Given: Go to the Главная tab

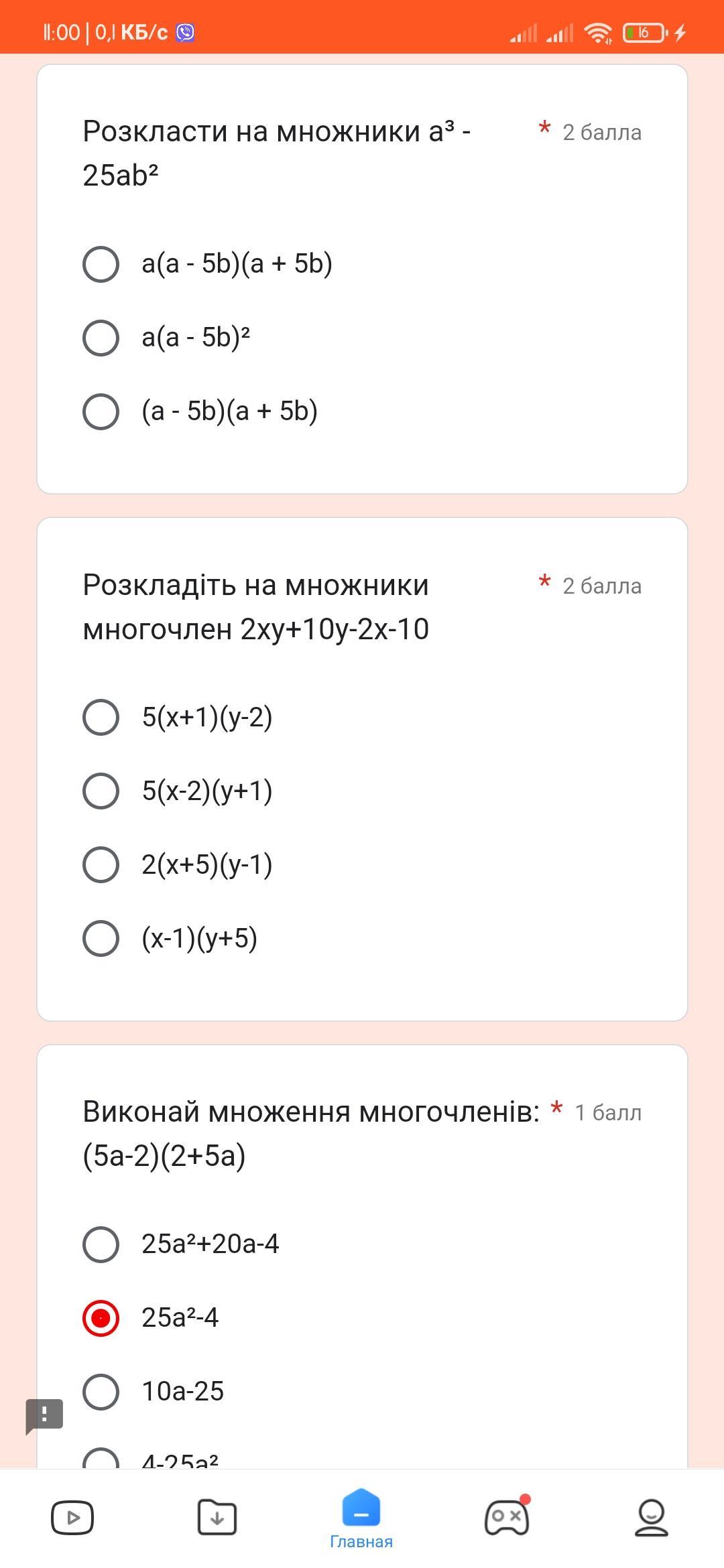Looking at the screenshot, I should click(361, 1520).
